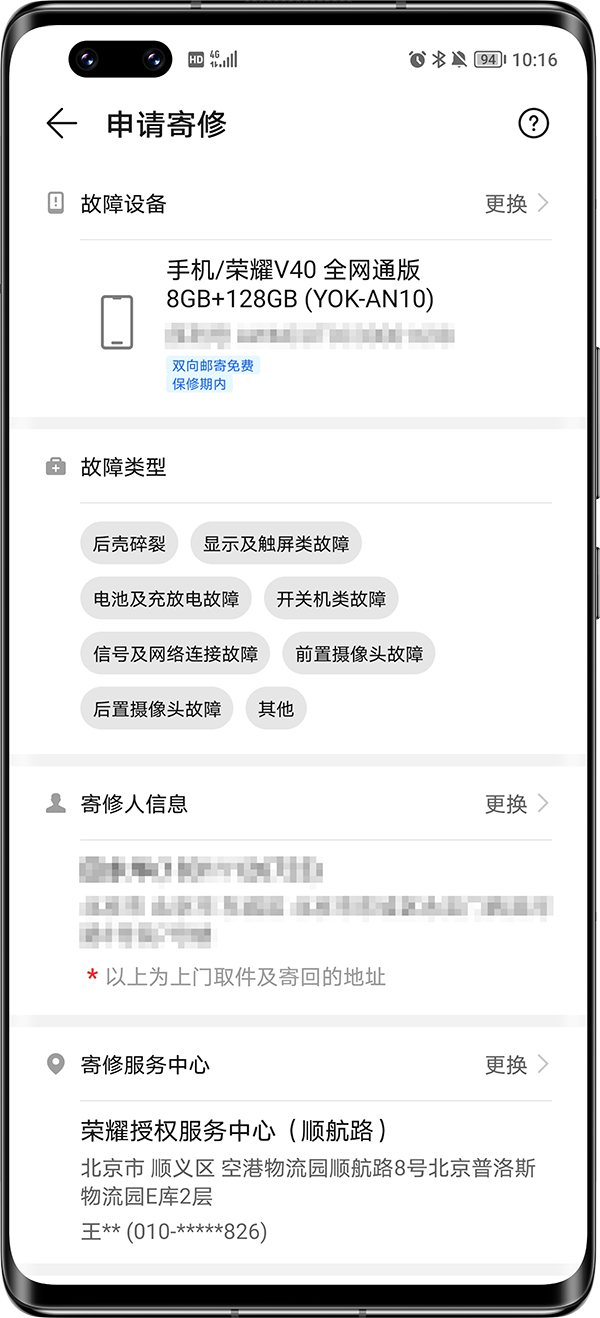Choose 前置摄像头故障 fault type
The width and height of the screenshot is (600, 1318).
pyautogui.click(x=359, y=654)
